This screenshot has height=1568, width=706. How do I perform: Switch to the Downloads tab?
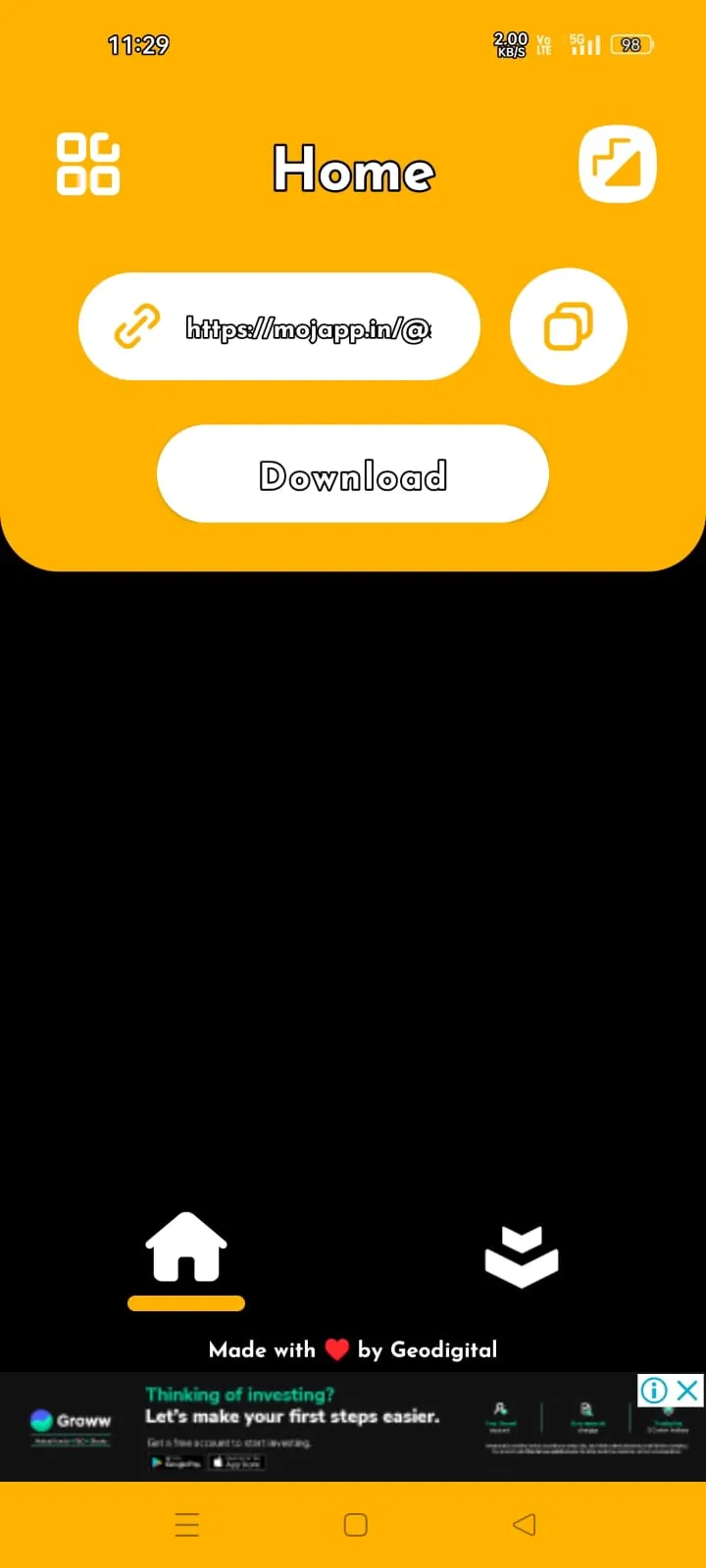521,1255
